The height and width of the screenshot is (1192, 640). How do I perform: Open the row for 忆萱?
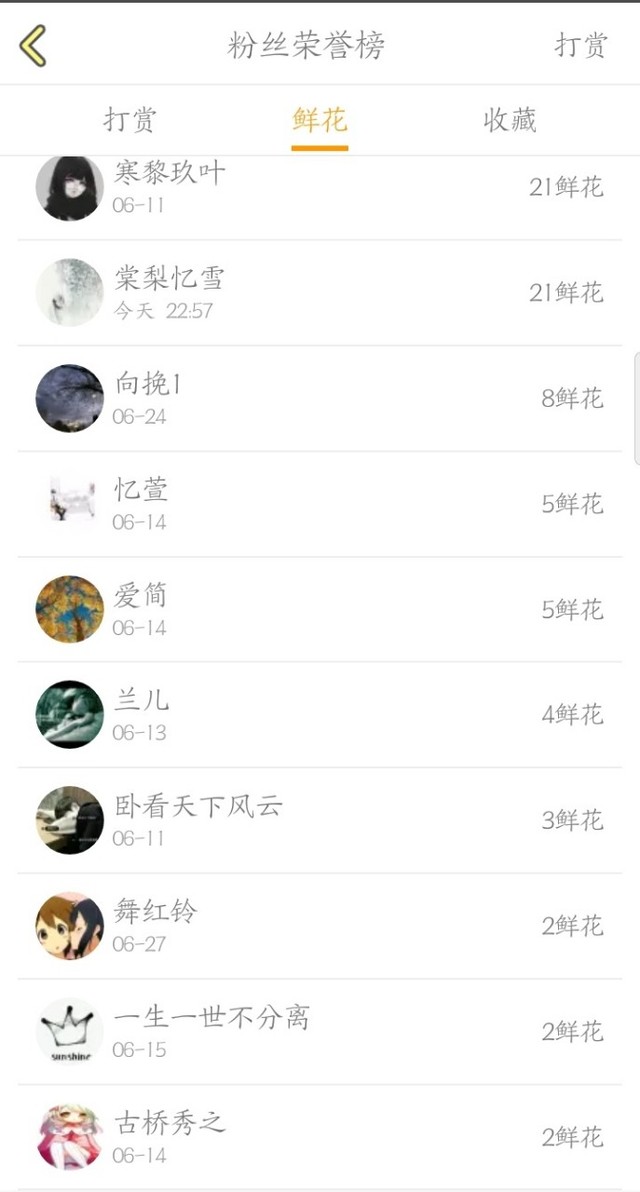[320, 504]
